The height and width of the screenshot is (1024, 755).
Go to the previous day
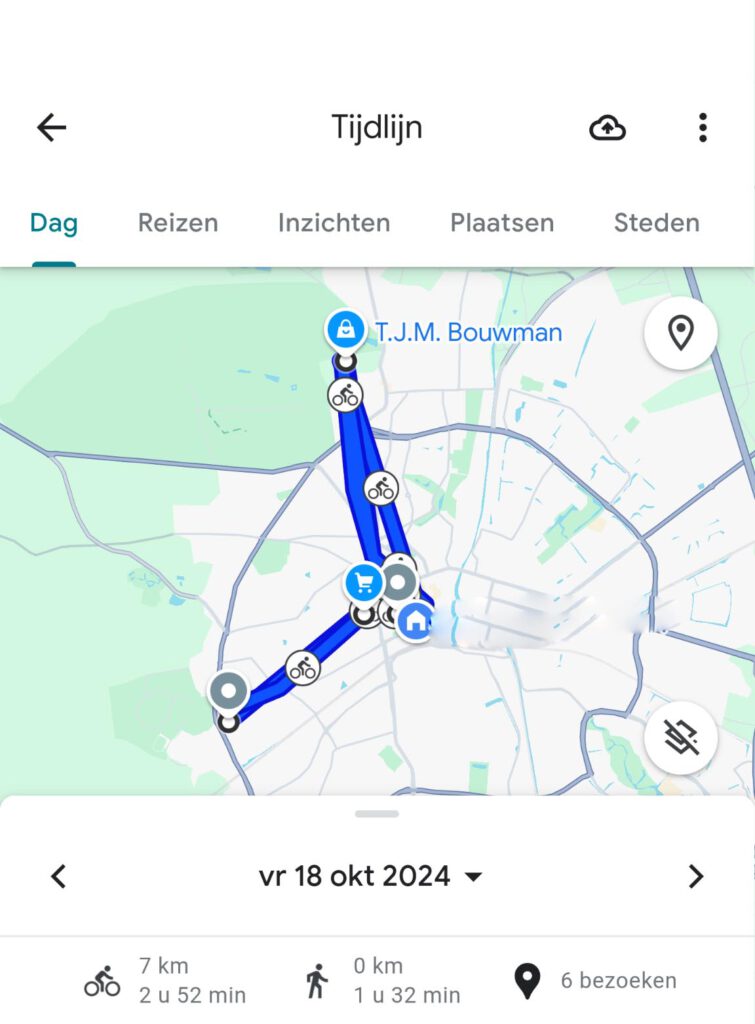59,877
